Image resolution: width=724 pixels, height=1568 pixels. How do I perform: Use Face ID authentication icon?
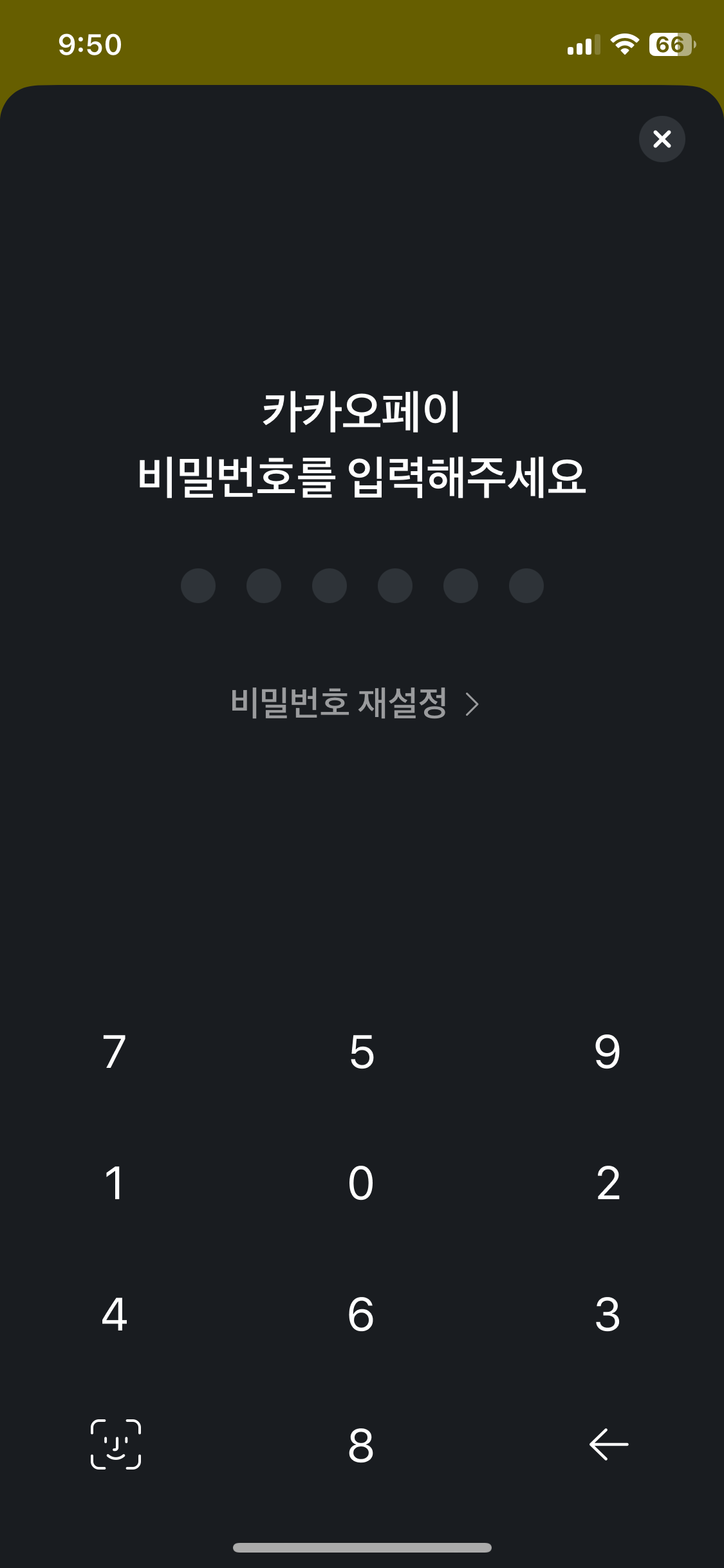(116, 1444)
